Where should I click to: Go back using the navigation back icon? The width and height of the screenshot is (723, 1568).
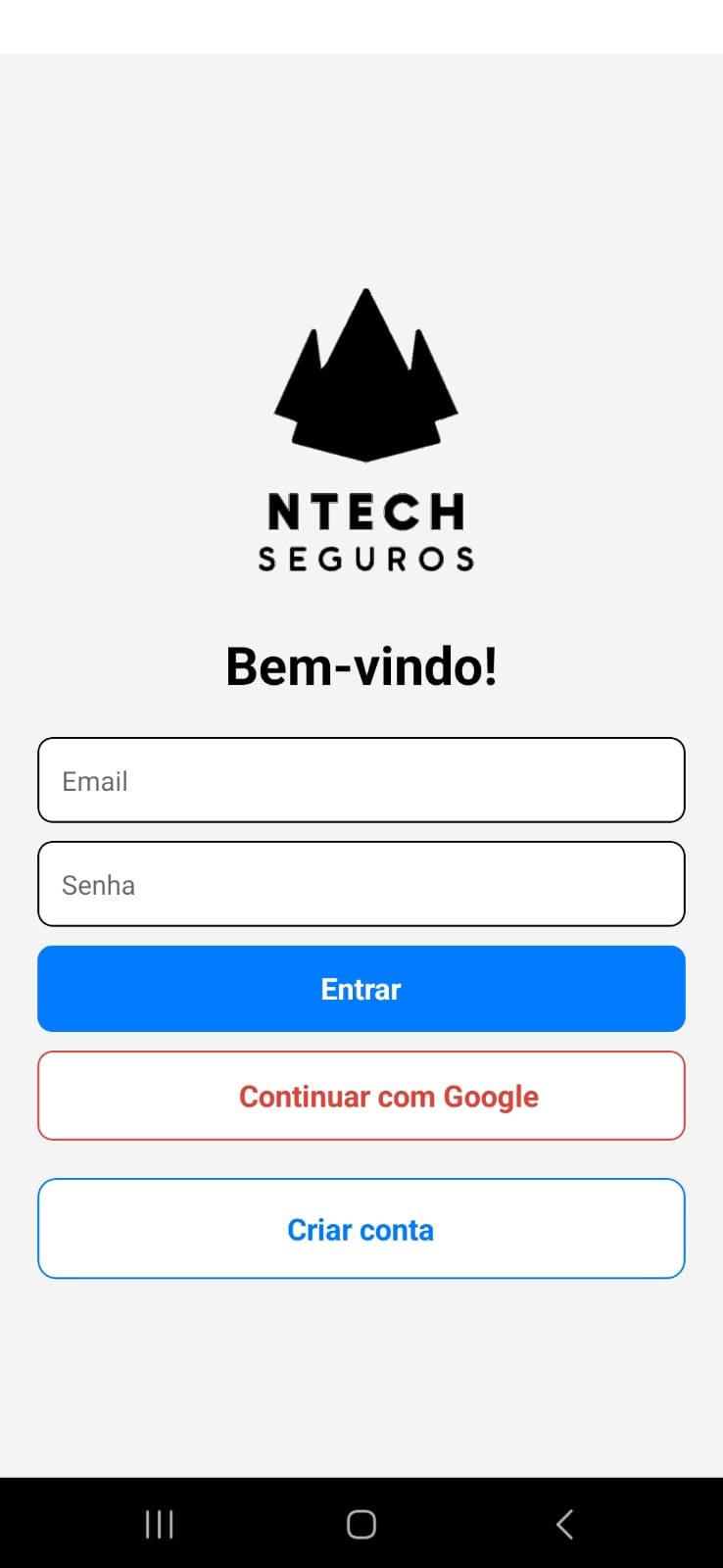click(x=564, y=1524)
